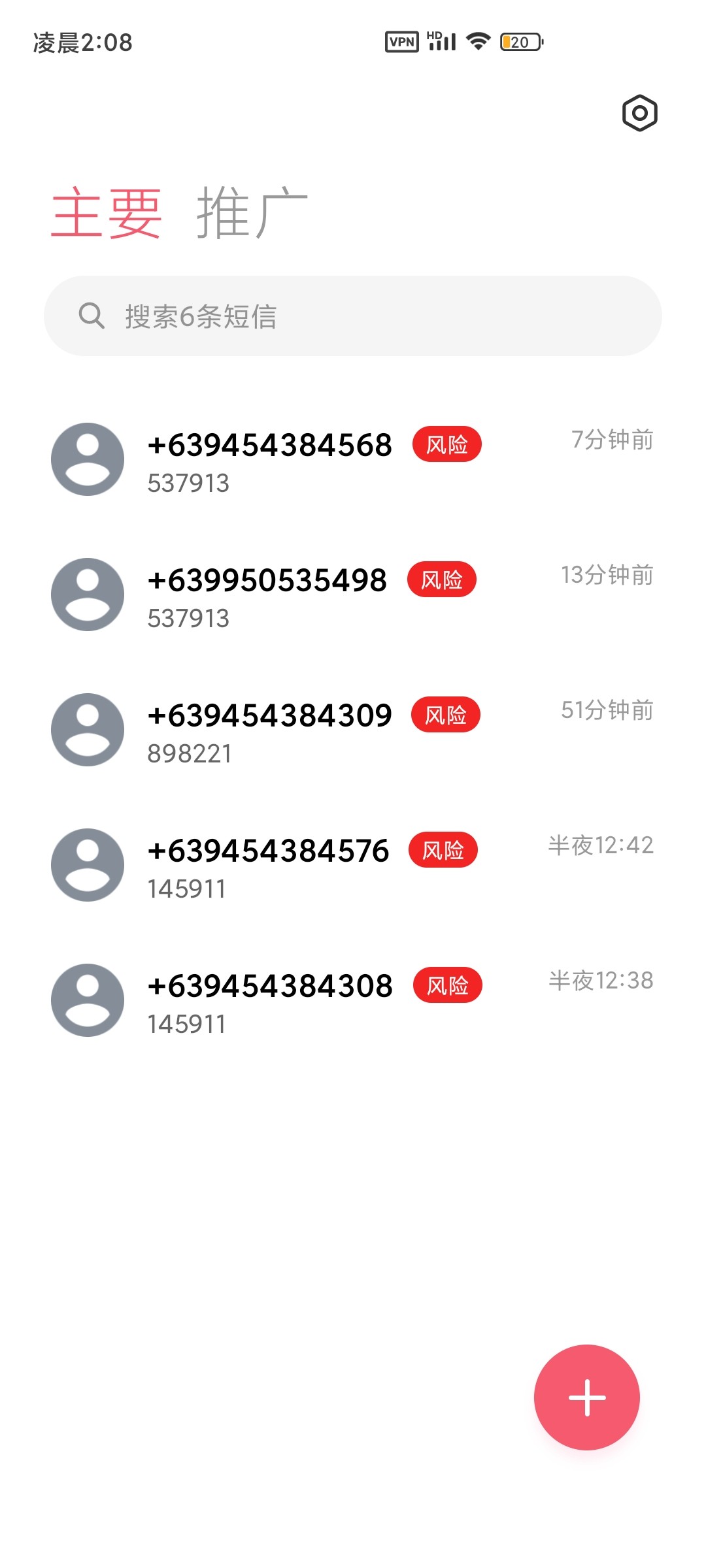Select the 主要 tab
The width and height of the screenshot is (706, 1568).
[x=107, y=212]
